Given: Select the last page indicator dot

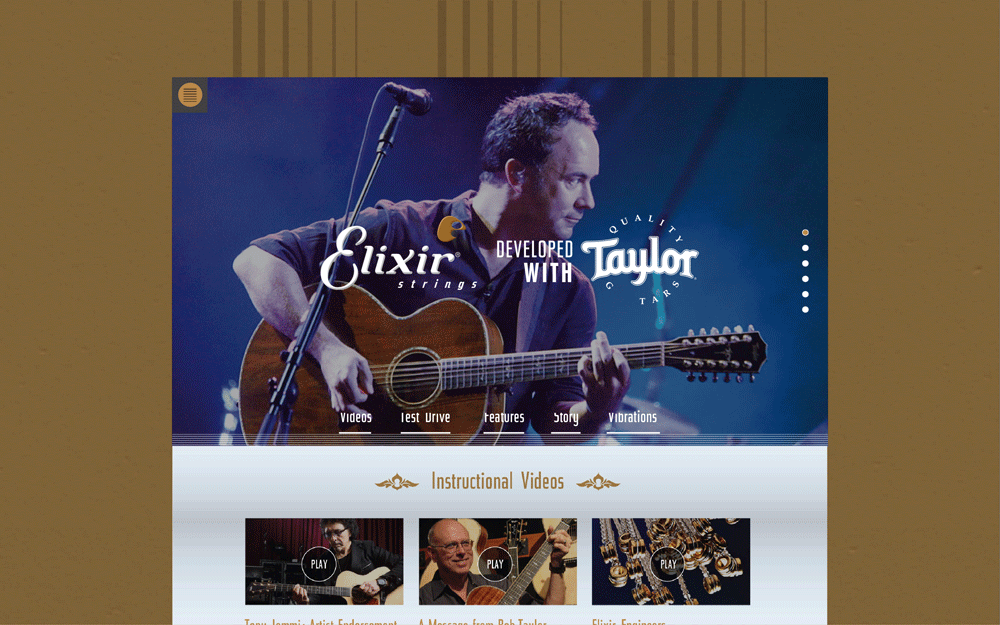Looking at the screenshot, I should pyautogui.click(x=805, y=310).
